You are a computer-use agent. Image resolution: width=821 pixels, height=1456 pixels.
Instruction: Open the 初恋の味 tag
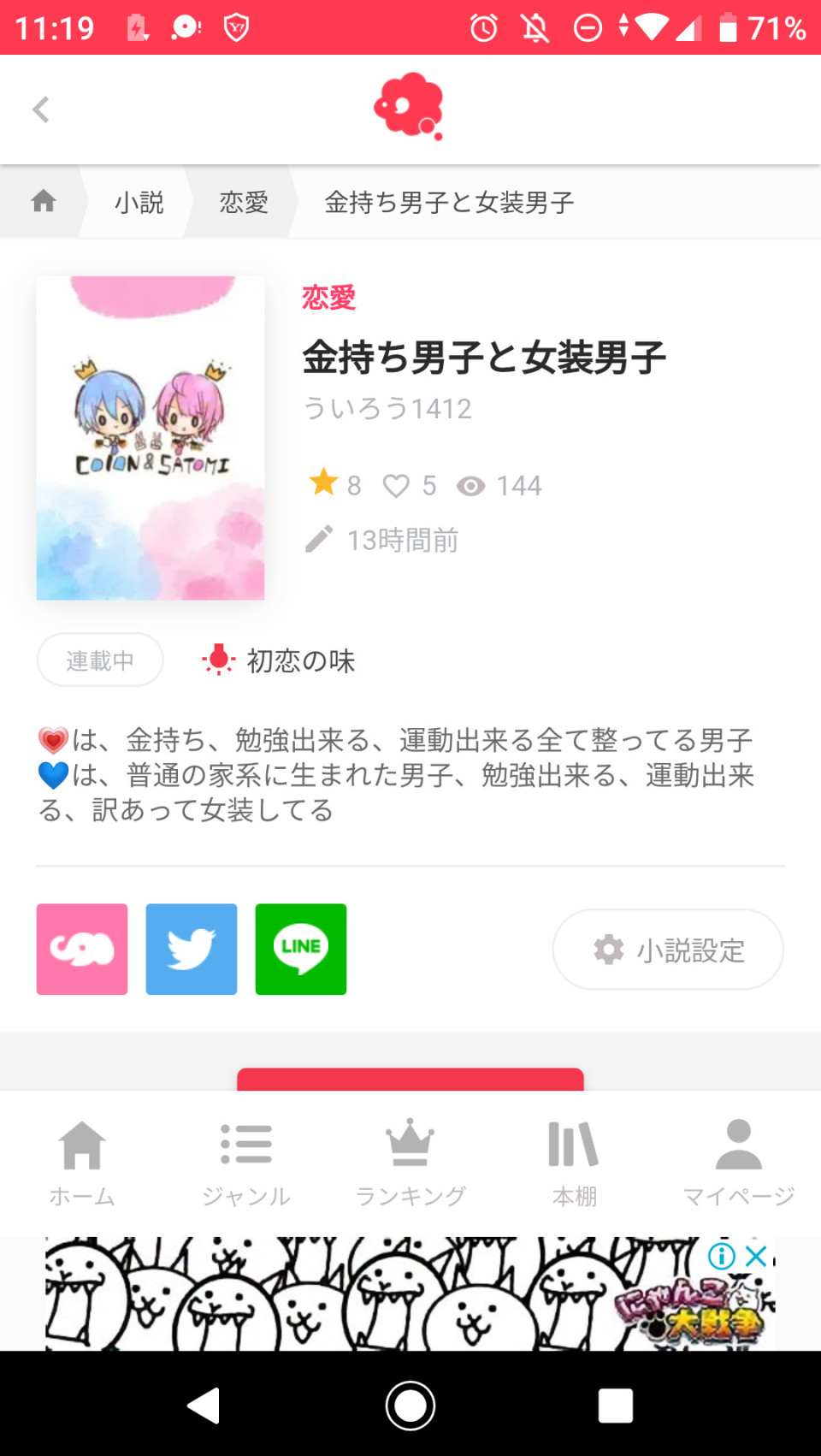279,660
